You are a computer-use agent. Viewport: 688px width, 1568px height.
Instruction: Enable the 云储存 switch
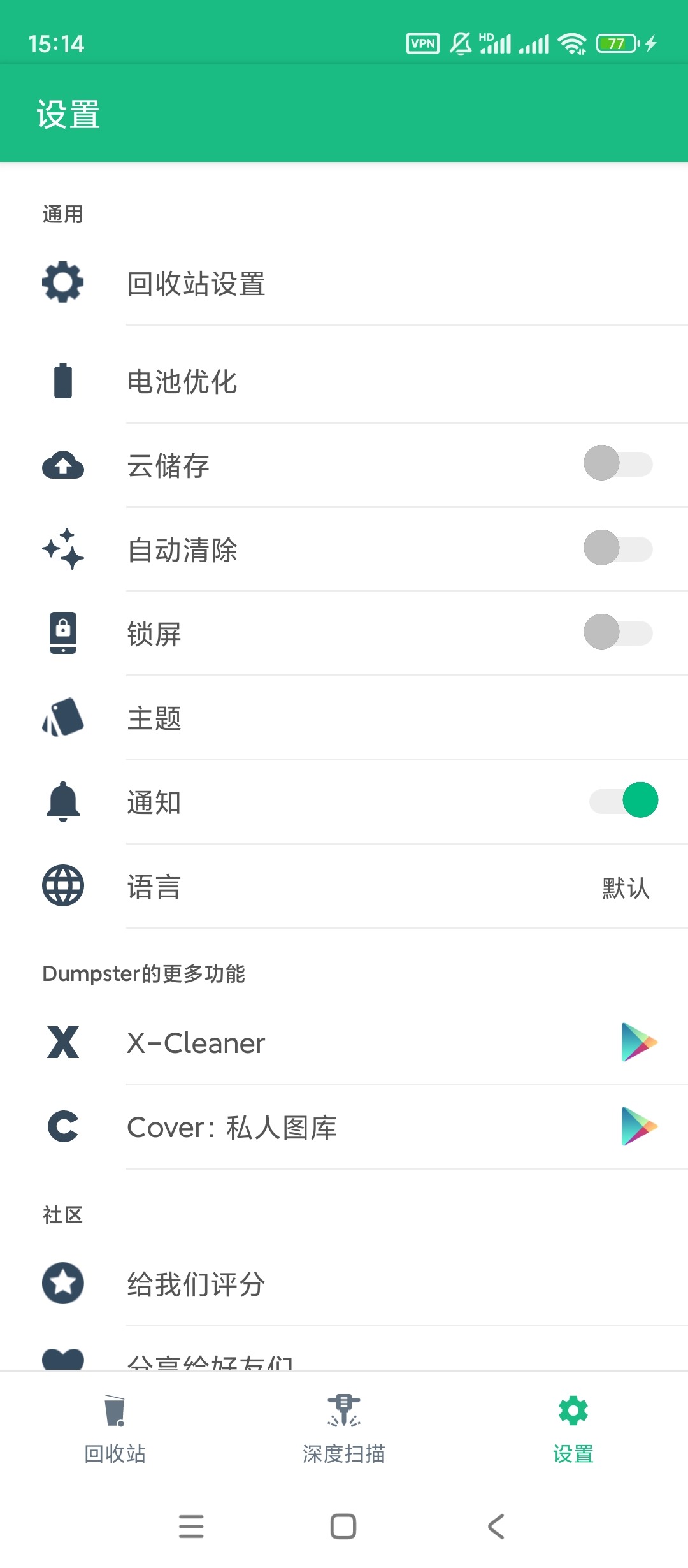pyautogui.click(x=618, y=465)
